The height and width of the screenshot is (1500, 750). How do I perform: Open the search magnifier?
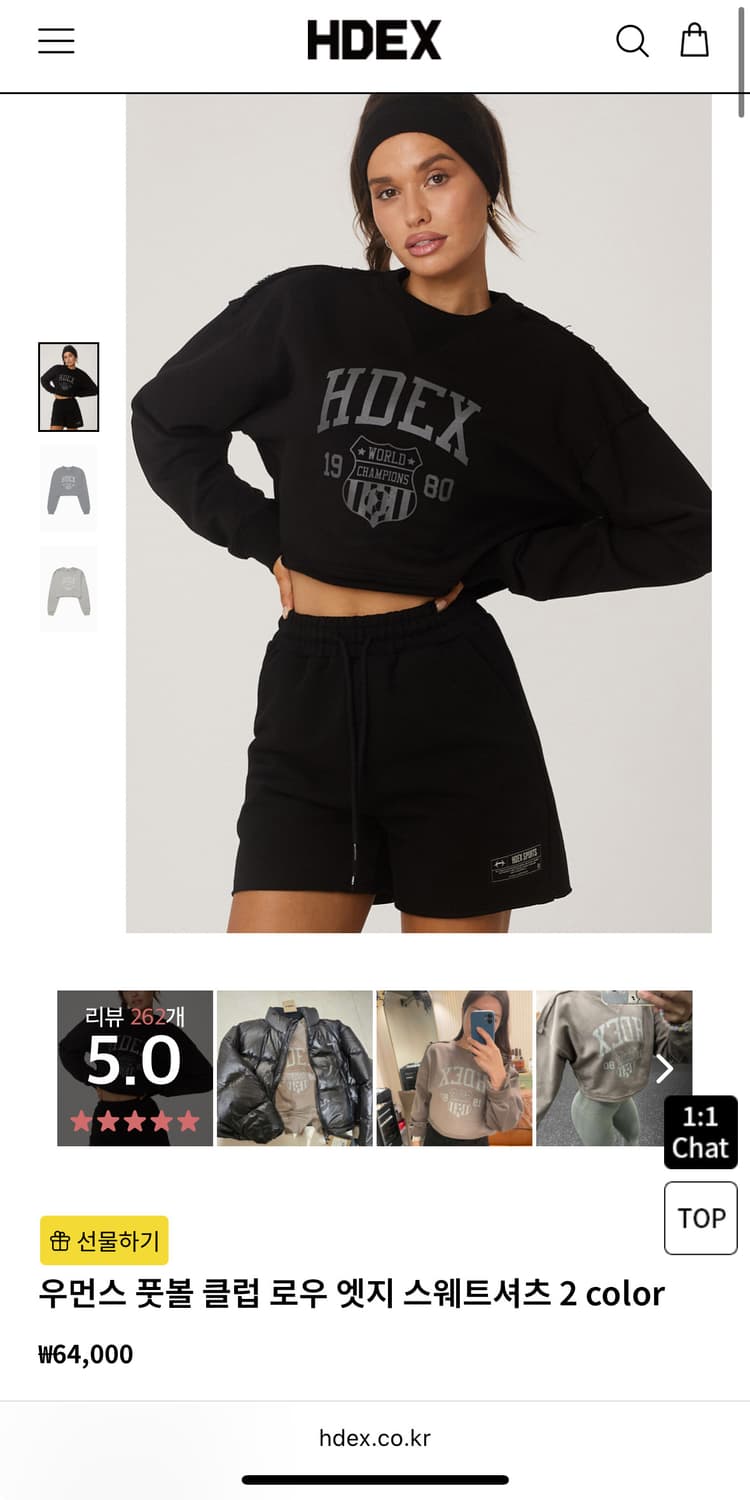pyautogui.click(x=631, y=41)
